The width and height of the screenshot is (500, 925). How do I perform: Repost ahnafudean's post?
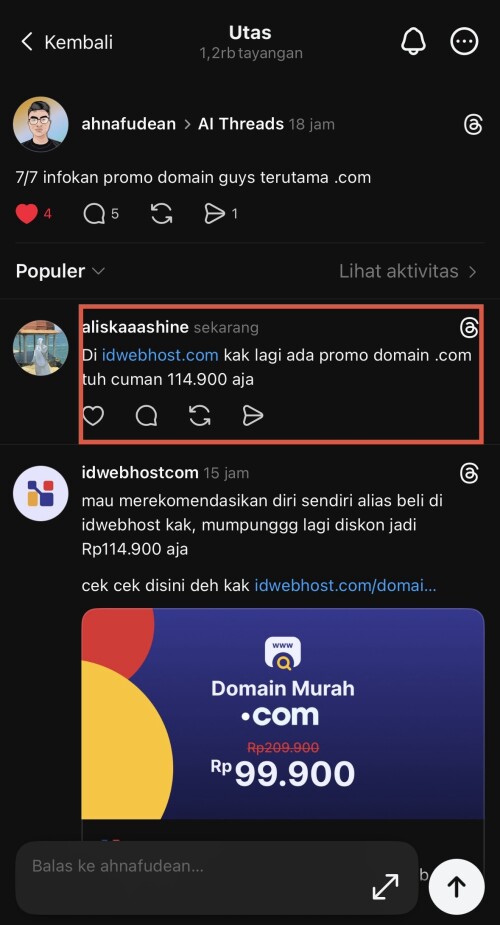(x=162, y=214)
